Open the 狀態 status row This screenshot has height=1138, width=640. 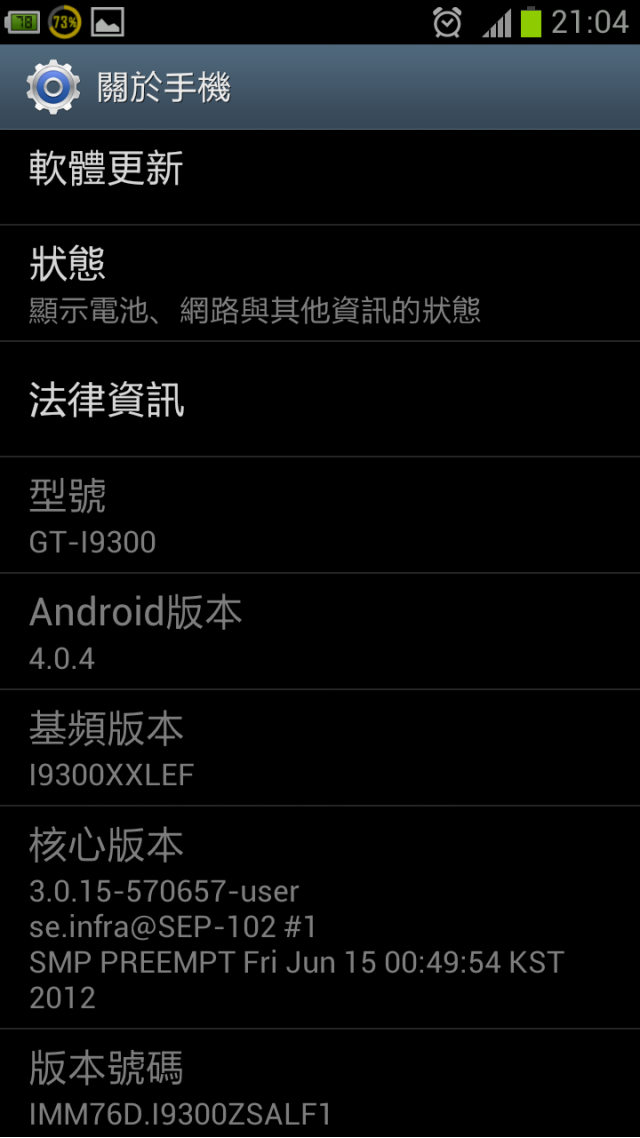point(320,283)
